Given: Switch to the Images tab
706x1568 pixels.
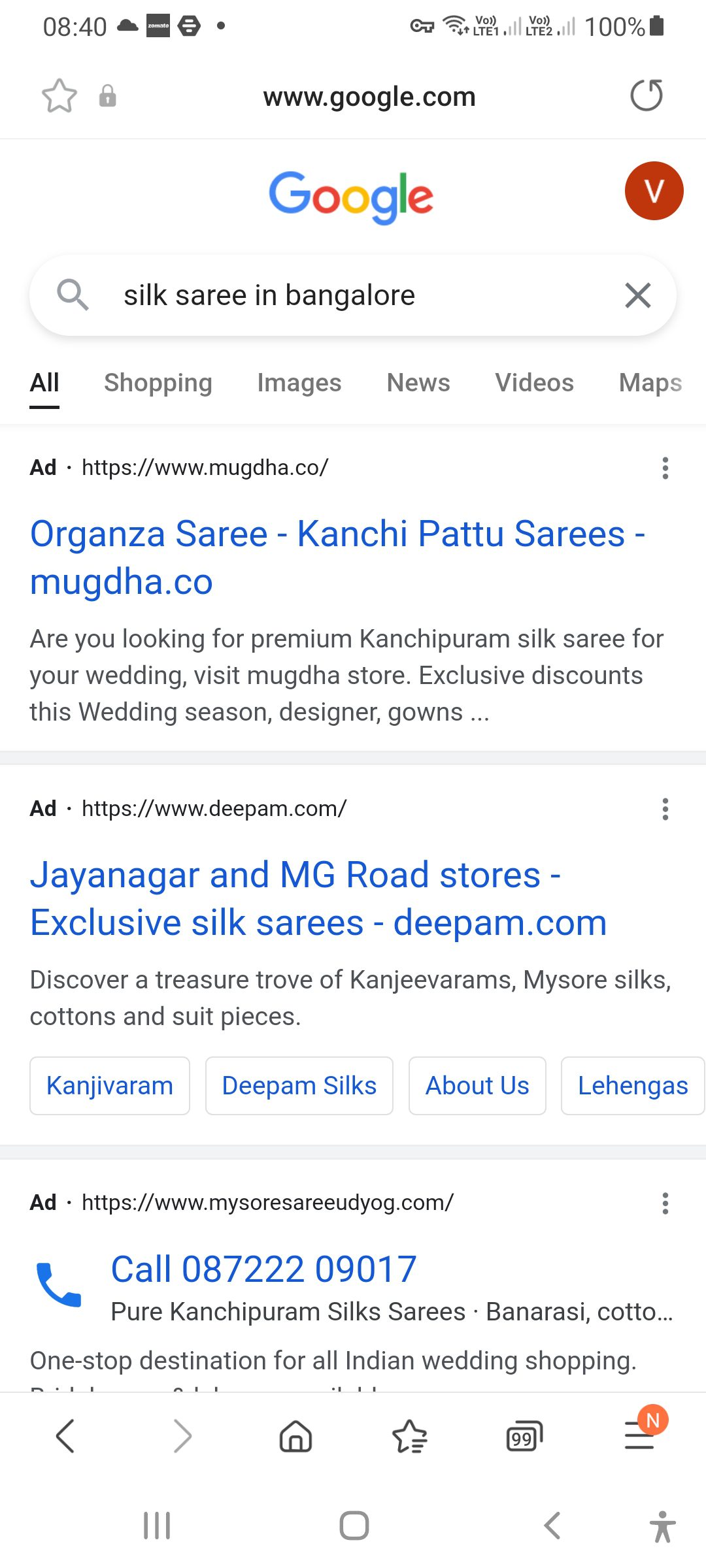Looking at the screenshot, I should 299,383.
